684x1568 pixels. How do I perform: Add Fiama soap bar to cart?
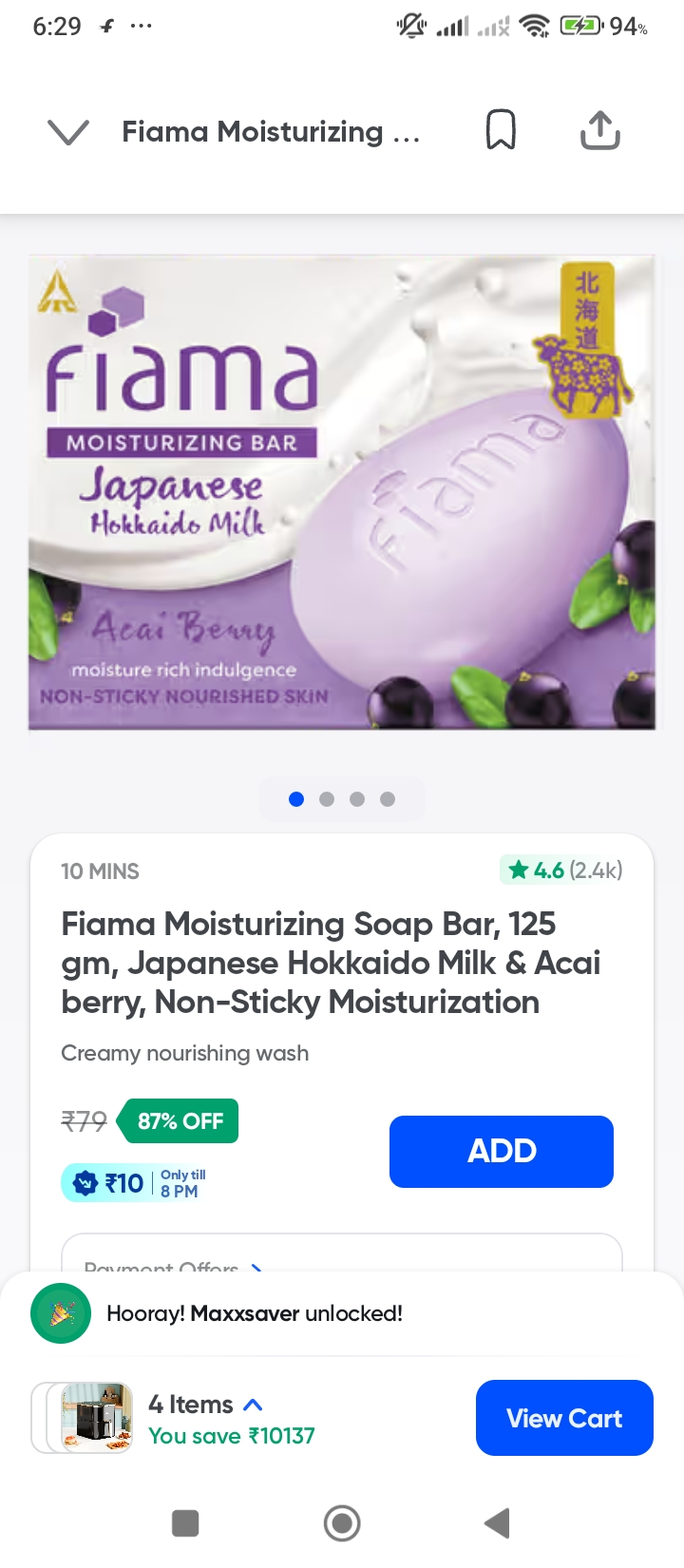tap(501, 1151)
